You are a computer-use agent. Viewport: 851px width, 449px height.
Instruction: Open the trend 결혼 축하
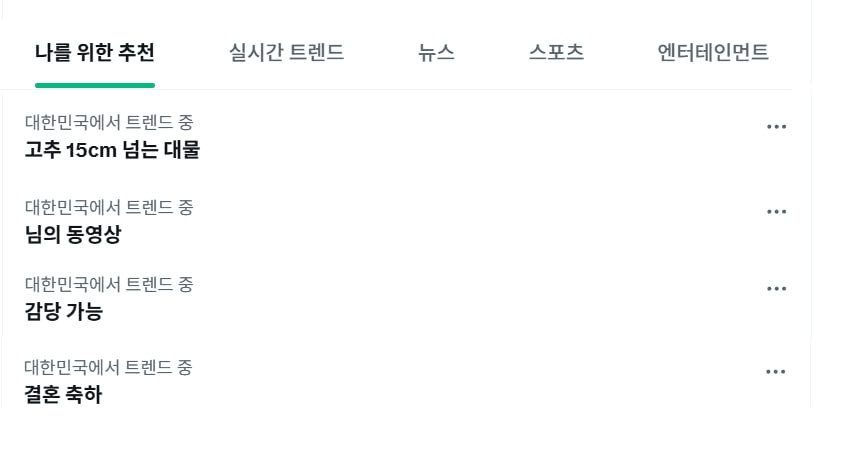[x=63, y=394]
